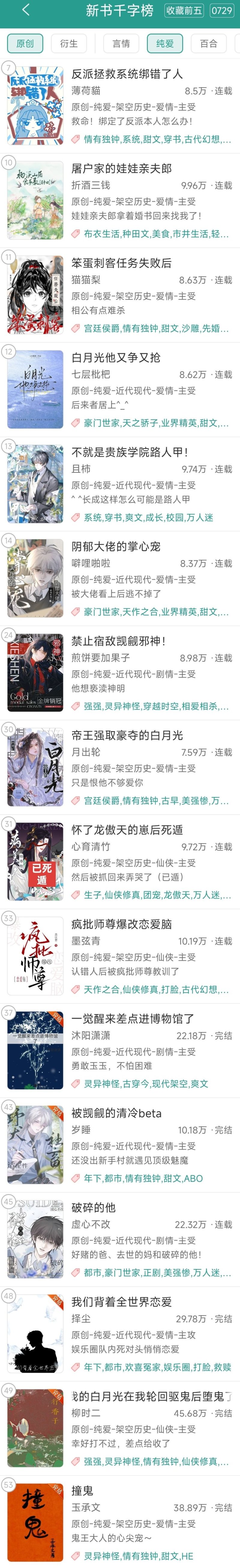Select the 原创 filter chip
The image size is (240, 1568).
pyautogui.click(x=25, y=43)
